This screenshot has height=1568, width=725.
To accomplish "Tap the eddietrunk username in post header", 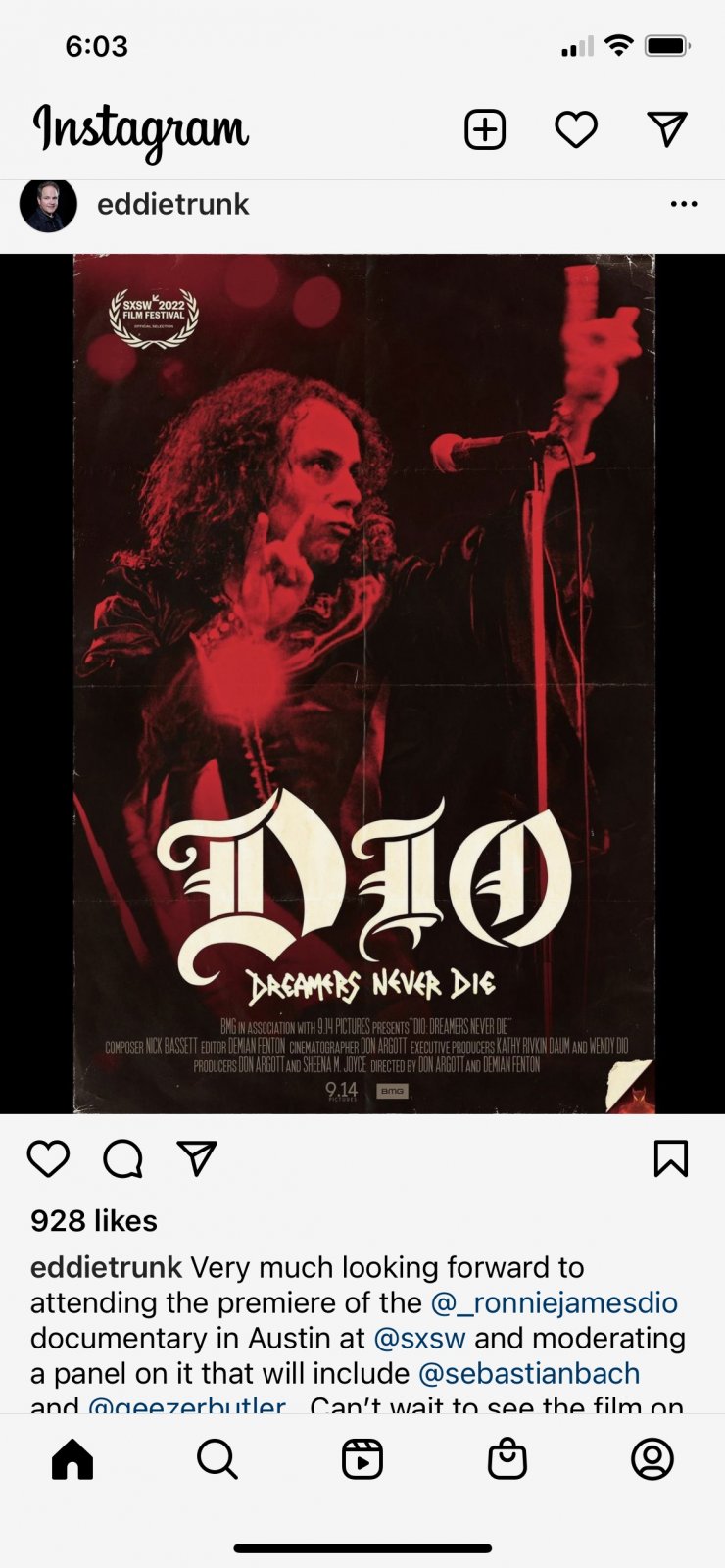I will (172, 204).
